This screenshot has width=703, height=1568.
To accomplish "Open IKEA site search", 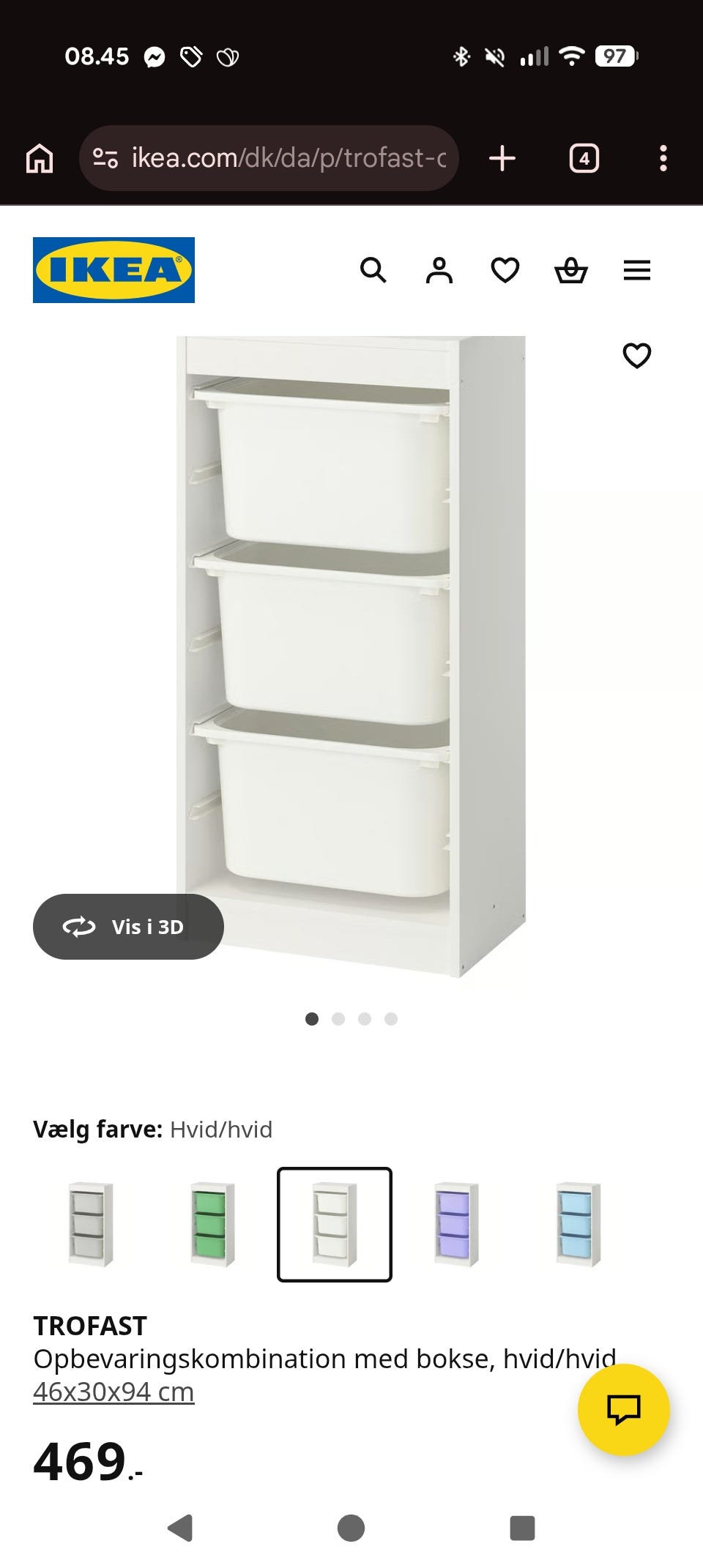I will (373, 270).
